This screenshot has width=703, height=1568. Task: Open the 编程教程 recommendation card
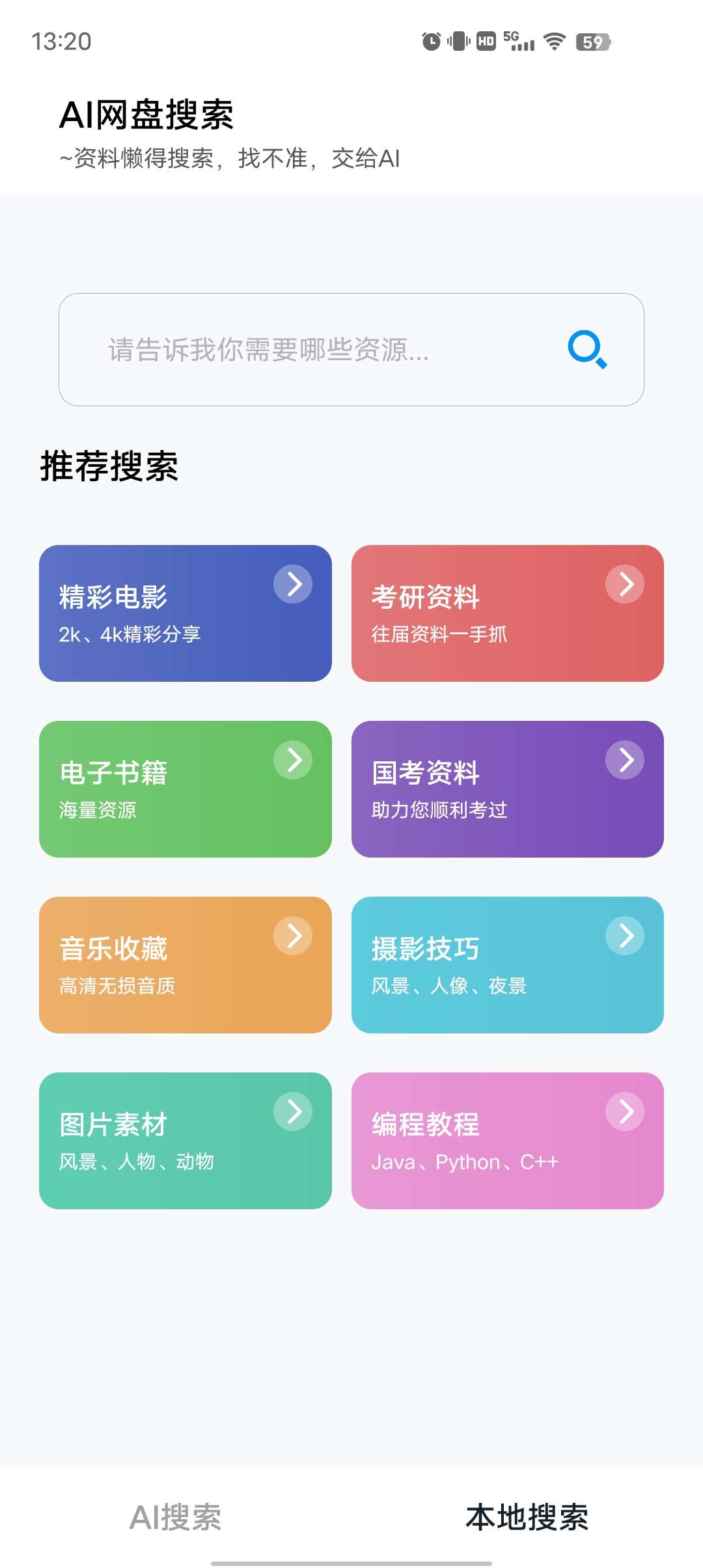pos(506,1141)
